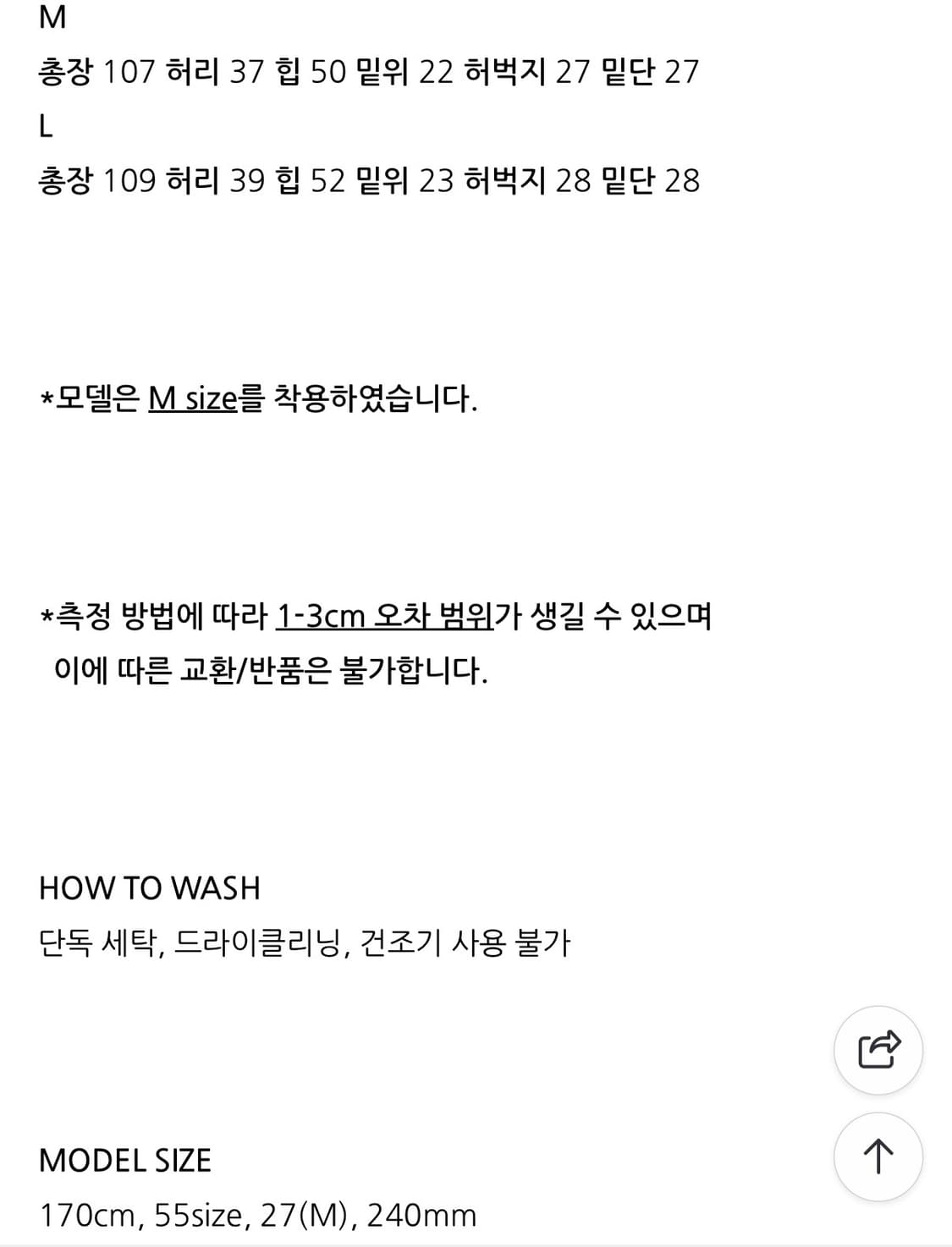Click the 'M' size label
This screenshot has width=952, height=1247.
pyautogui.click(x=47, y=17)
